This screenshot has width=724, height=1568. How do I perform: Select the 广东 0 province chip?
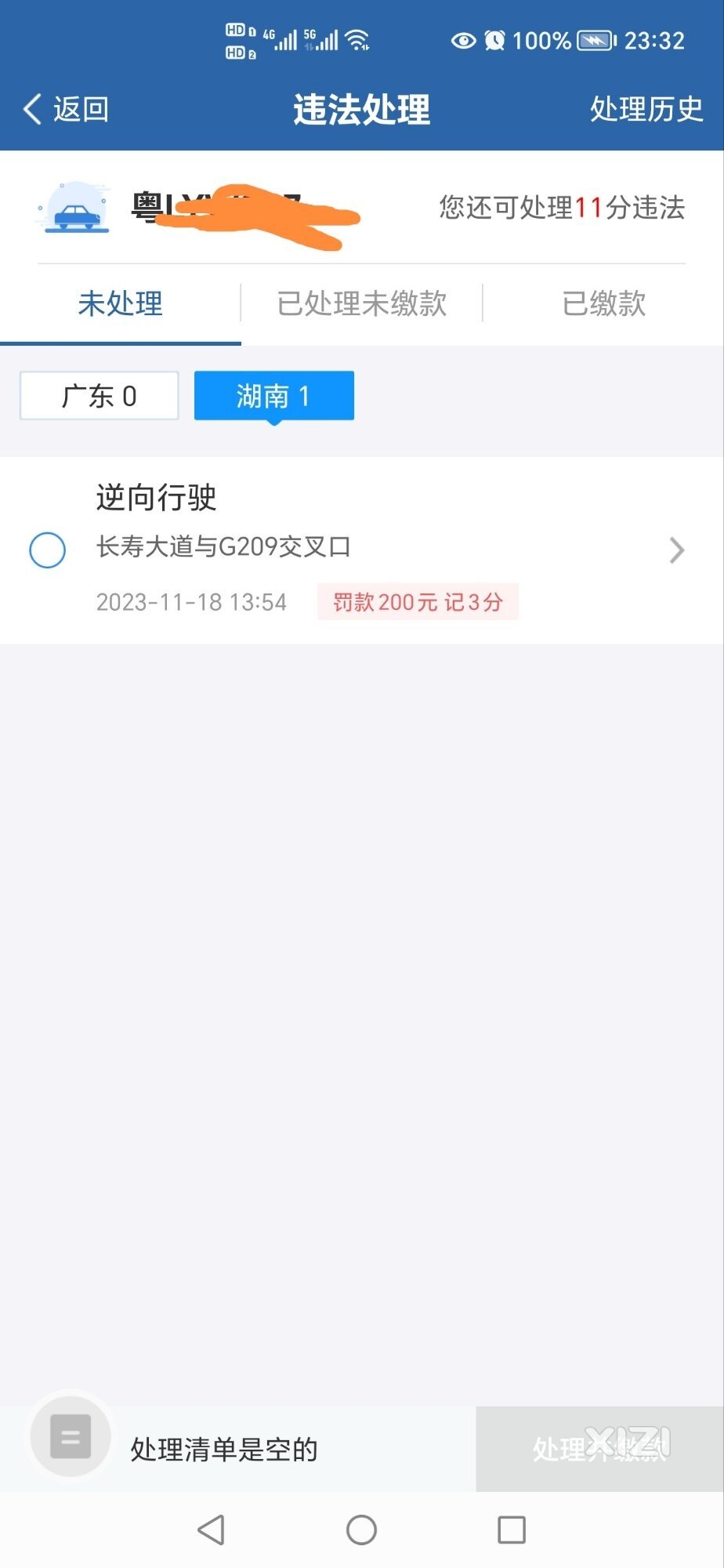100,396
